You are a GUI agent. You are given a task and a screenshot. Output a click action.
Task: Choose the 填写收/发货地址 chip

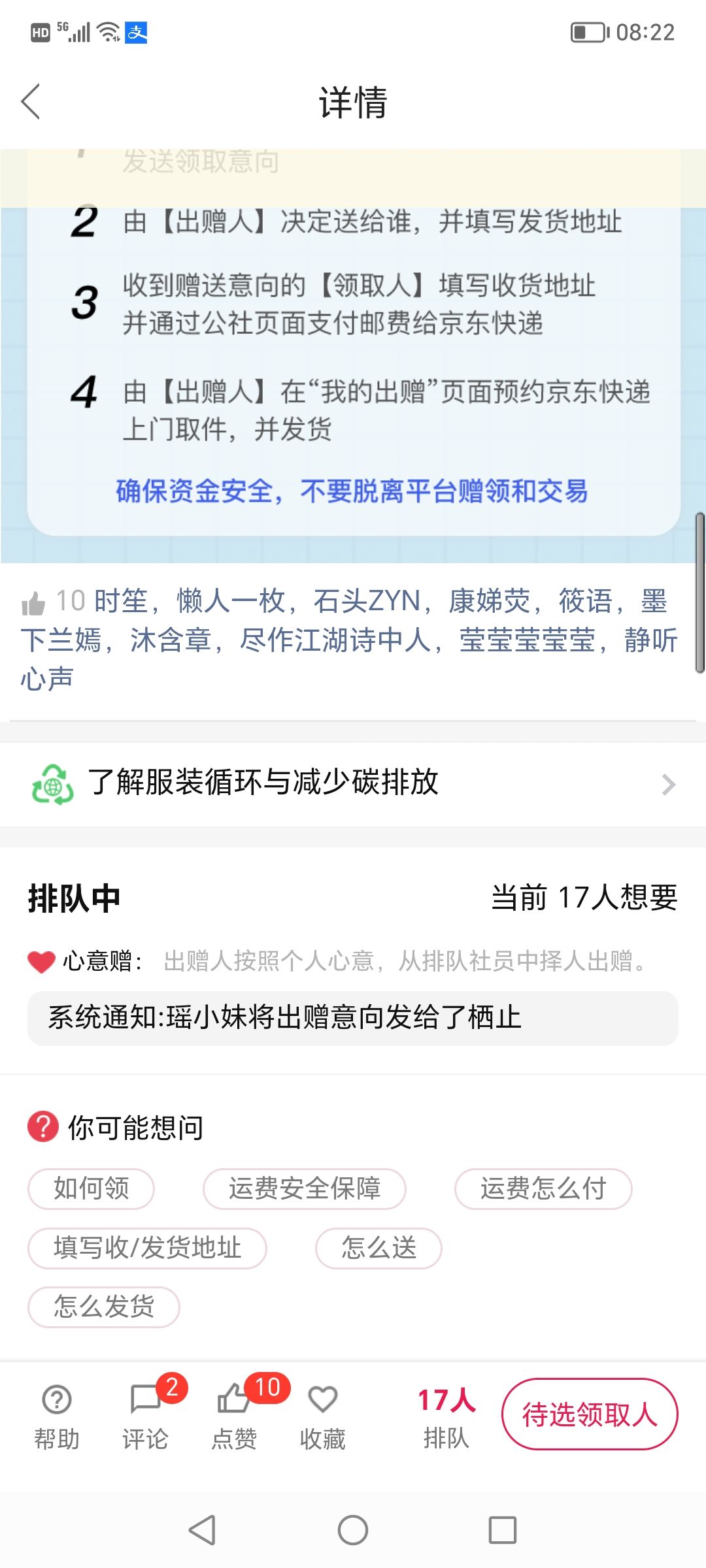point(147,1248)
